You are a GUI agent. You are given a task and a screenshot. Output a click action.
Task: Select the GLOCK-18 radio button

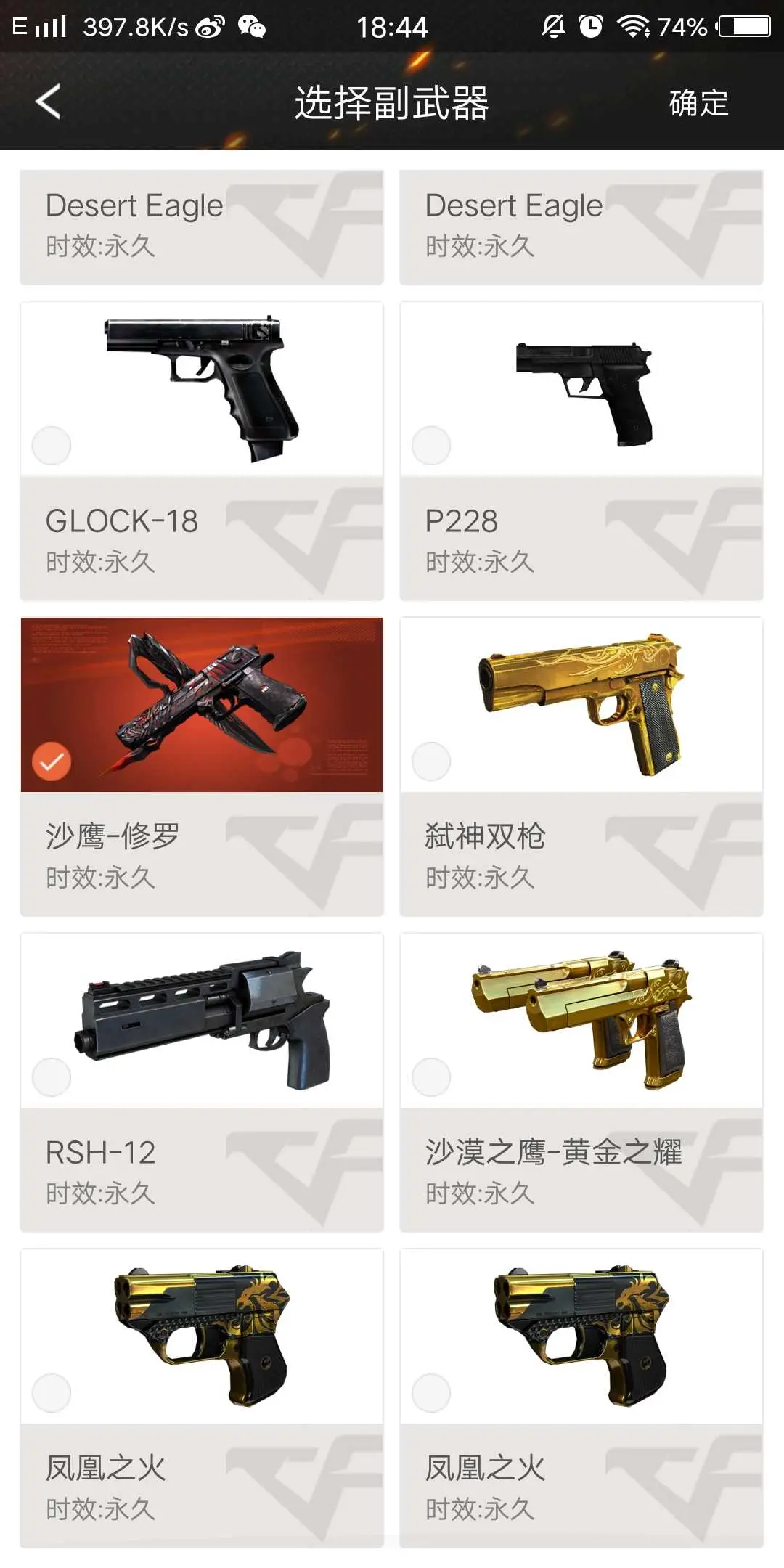[52, 445]
